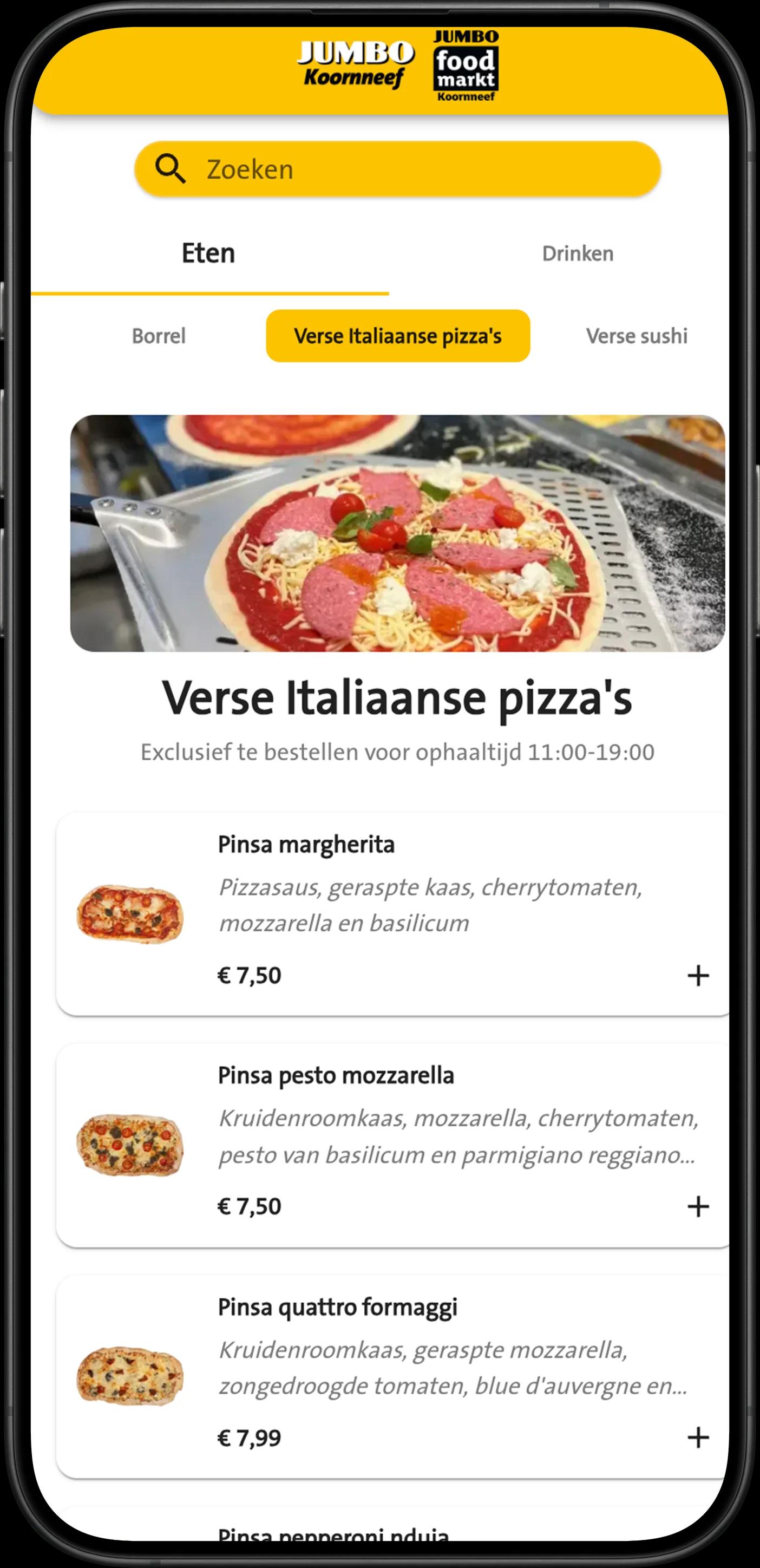Click the magnifying glass search icon
This screenshot has height=1568, width=760.
171,169
